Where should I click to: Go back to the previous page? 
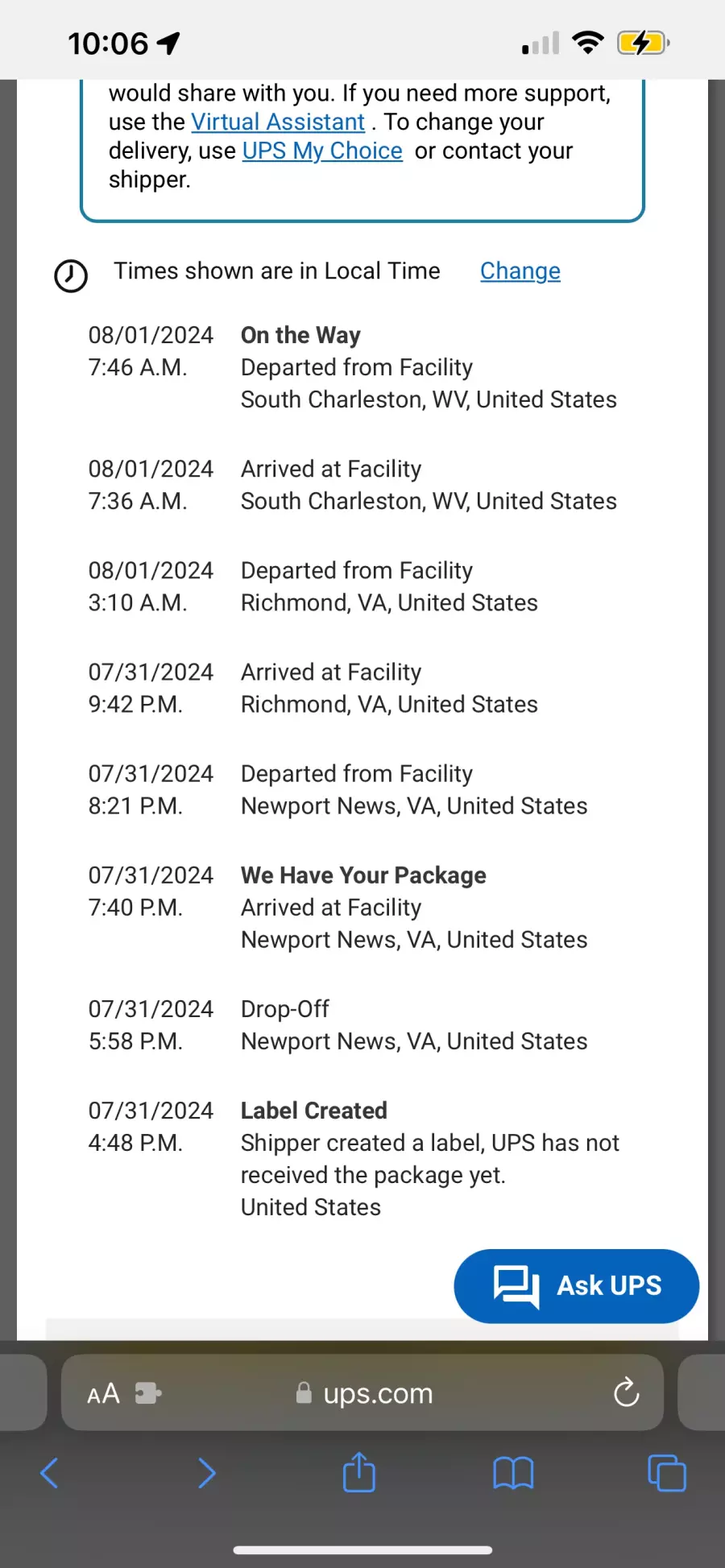(49, 1473)
